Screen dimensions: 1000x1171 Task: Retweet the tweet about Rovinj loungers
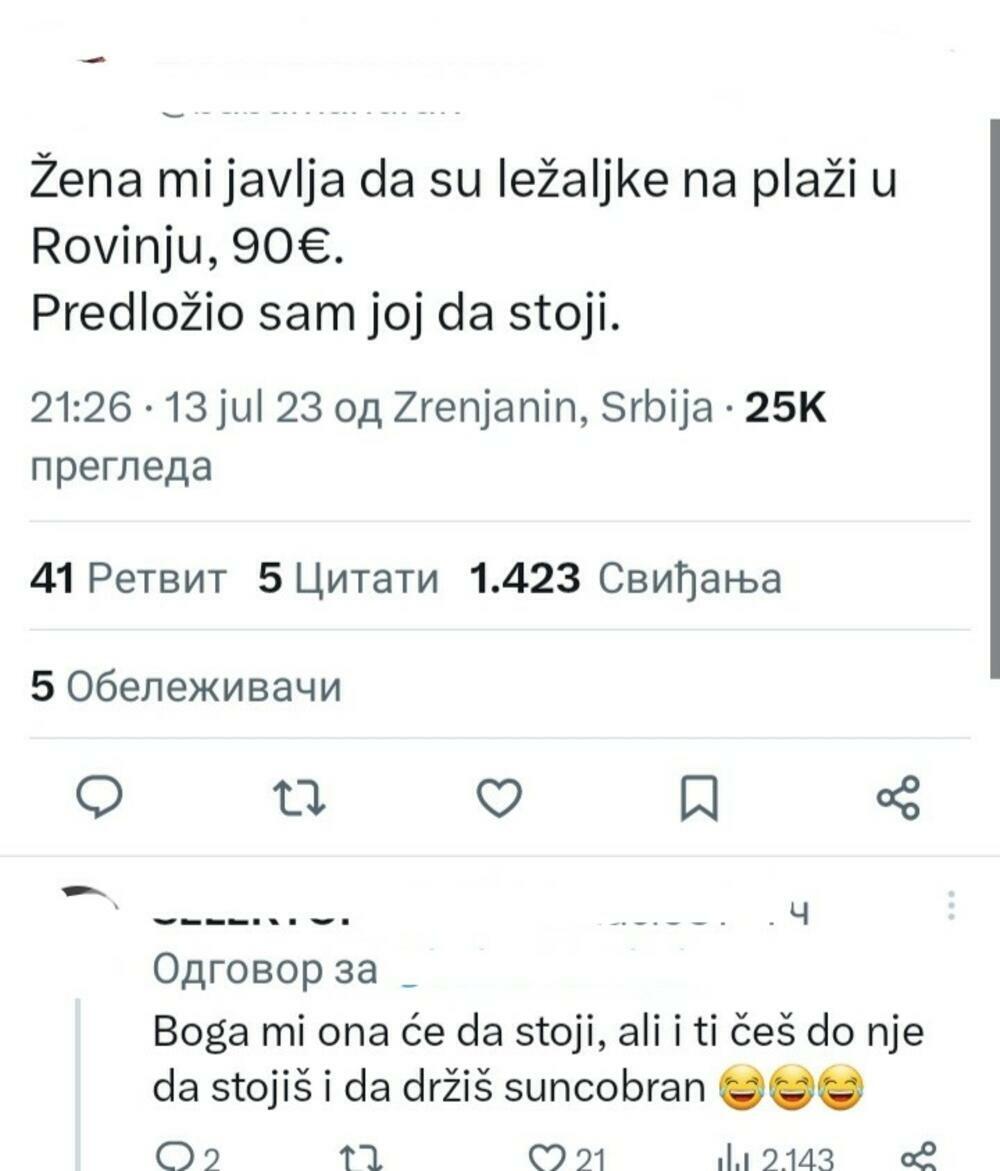[297, 797]
